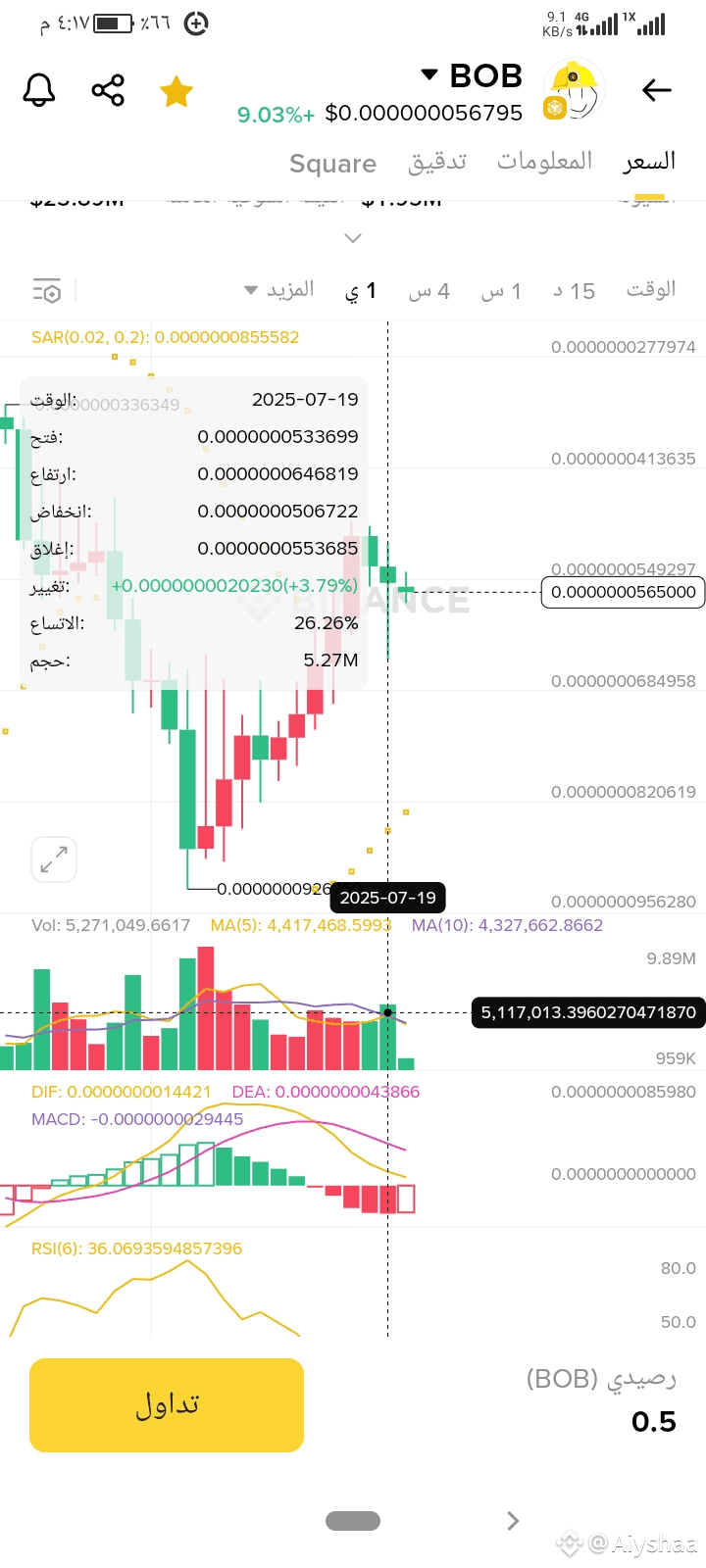This screenshot has height=1568, width=706.
Task: Switch to the Square tab
Action: tap(332, 163)
